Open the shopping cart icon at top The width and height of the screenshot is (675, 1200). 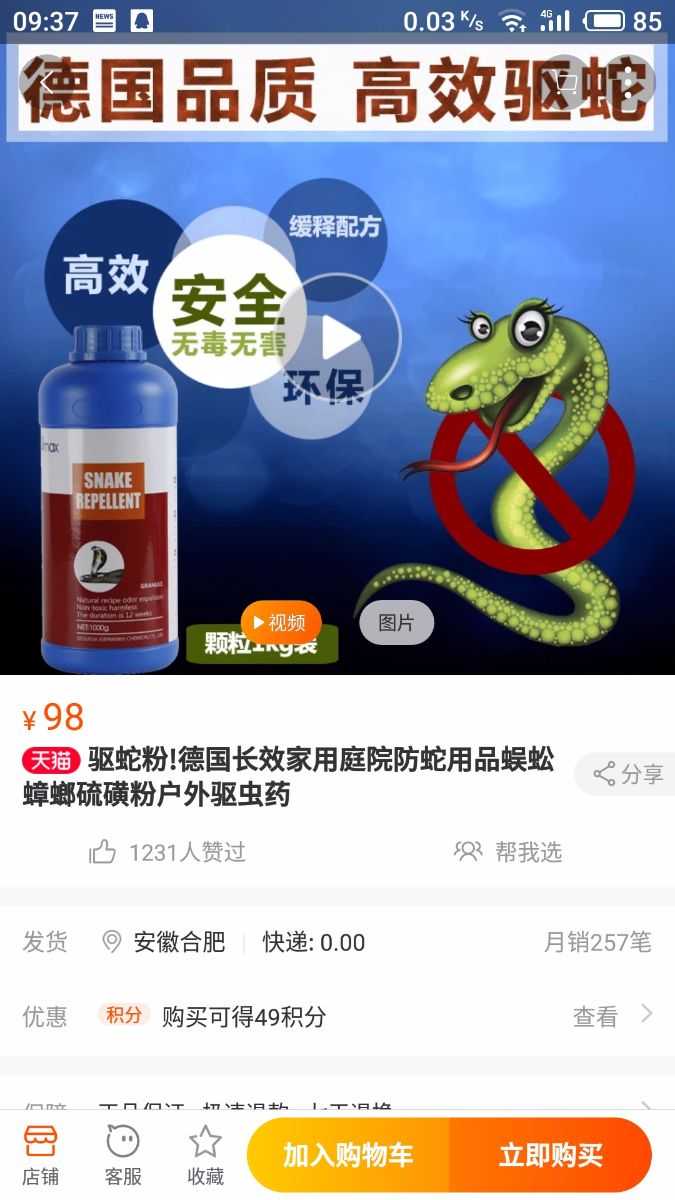(x=567, y=82)
